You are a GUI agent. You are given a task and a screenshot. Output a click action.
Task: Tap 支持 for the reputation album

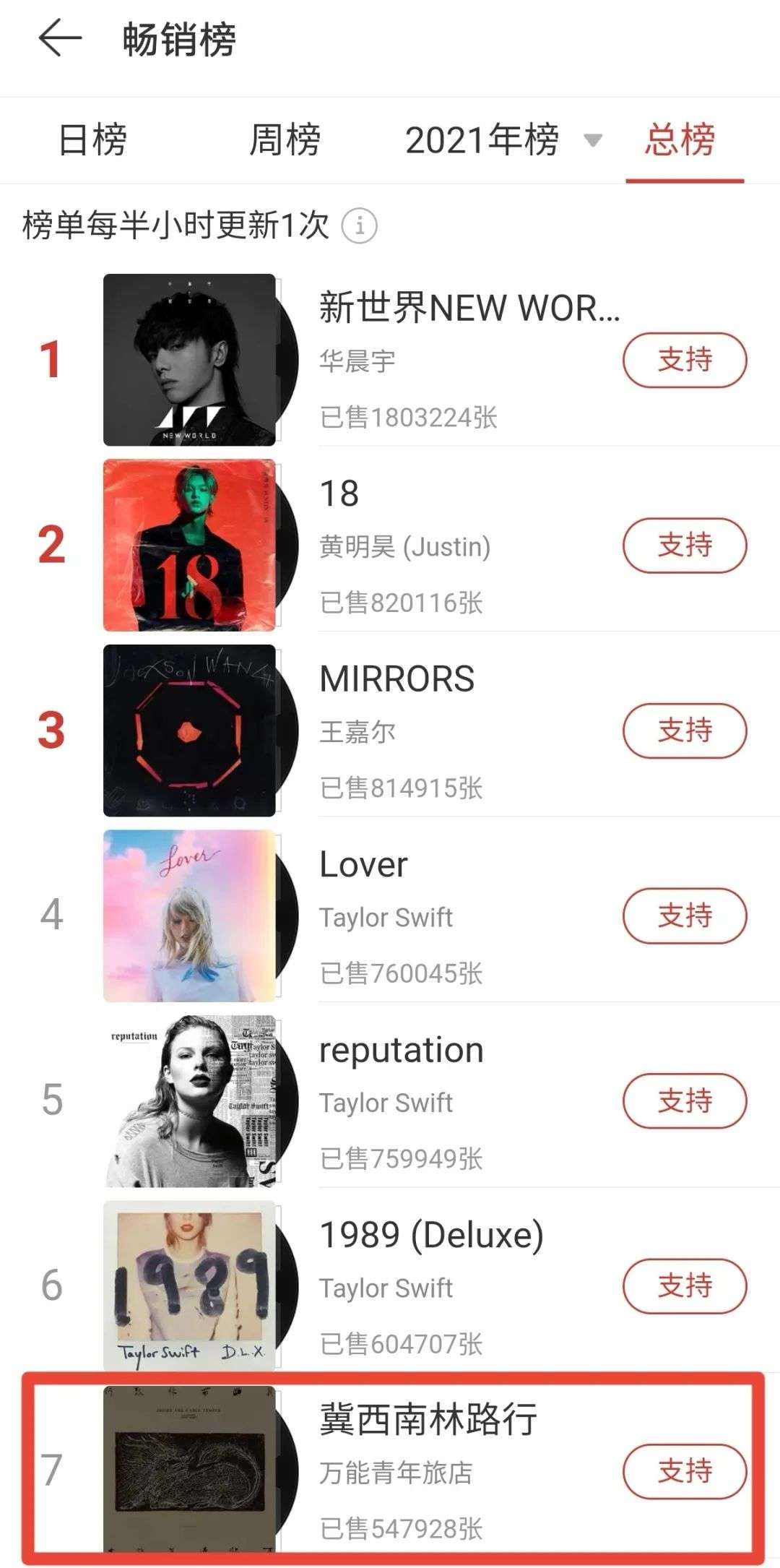[684, 1100]
